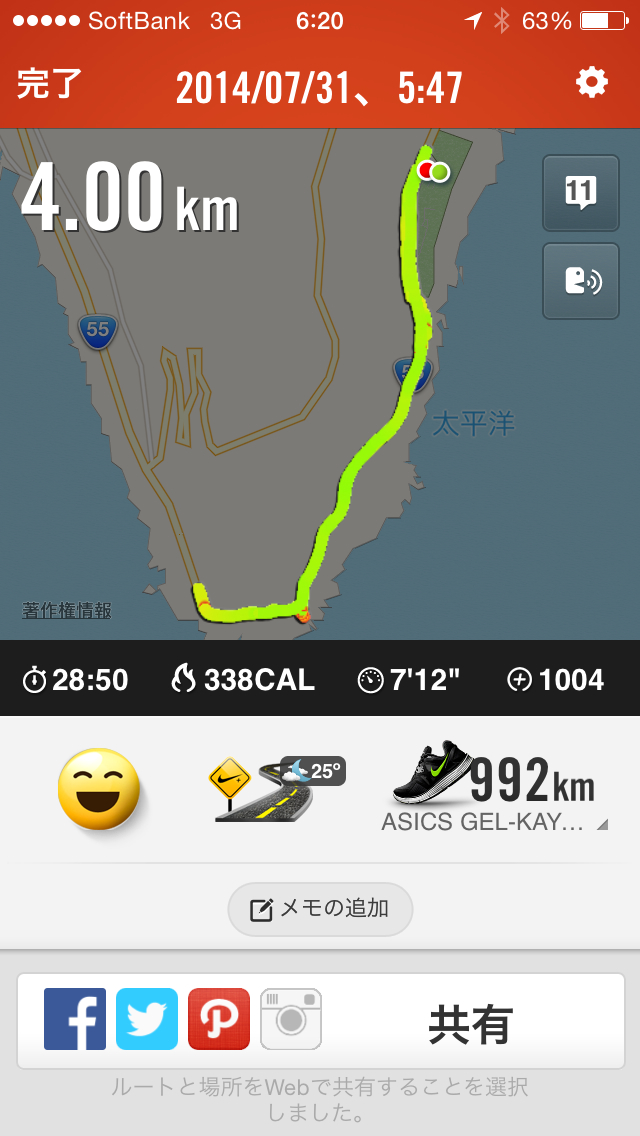The width and height of the screenshot is (640, 1136).
Task: Share the run on Instagram
Action: (291, 1019)
